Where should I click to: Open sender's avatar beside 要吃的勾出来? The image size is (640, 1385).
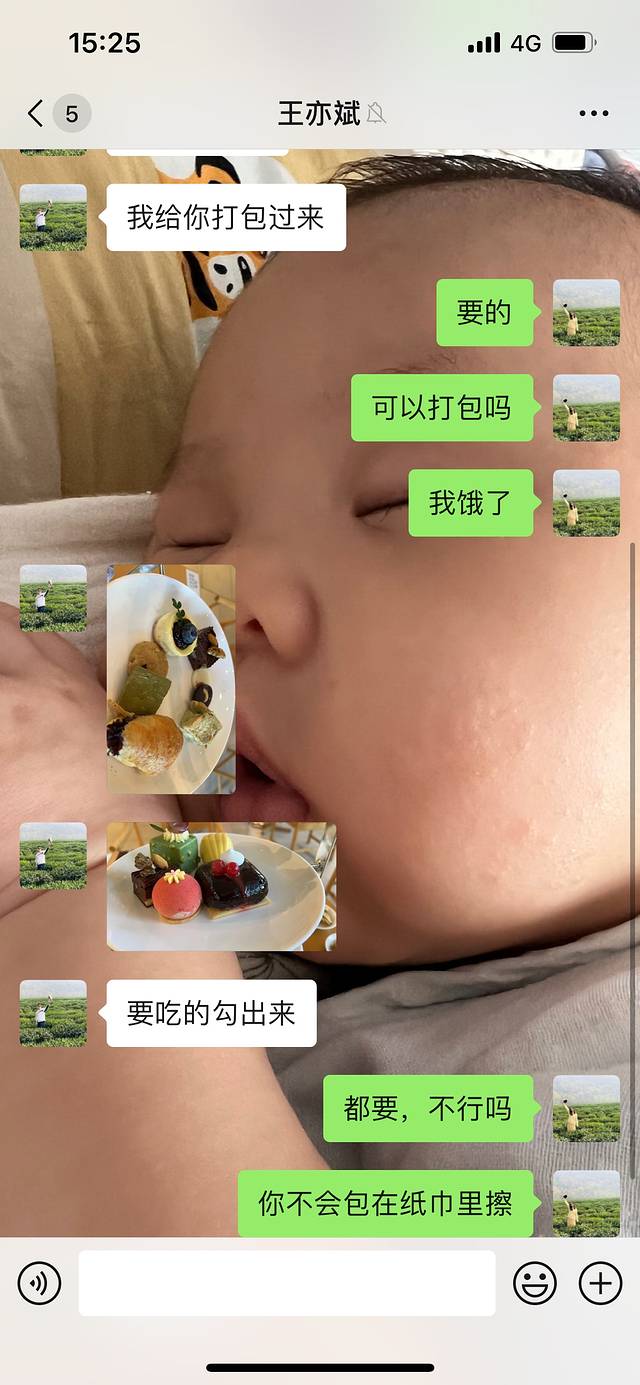(x=53, y=1013)
